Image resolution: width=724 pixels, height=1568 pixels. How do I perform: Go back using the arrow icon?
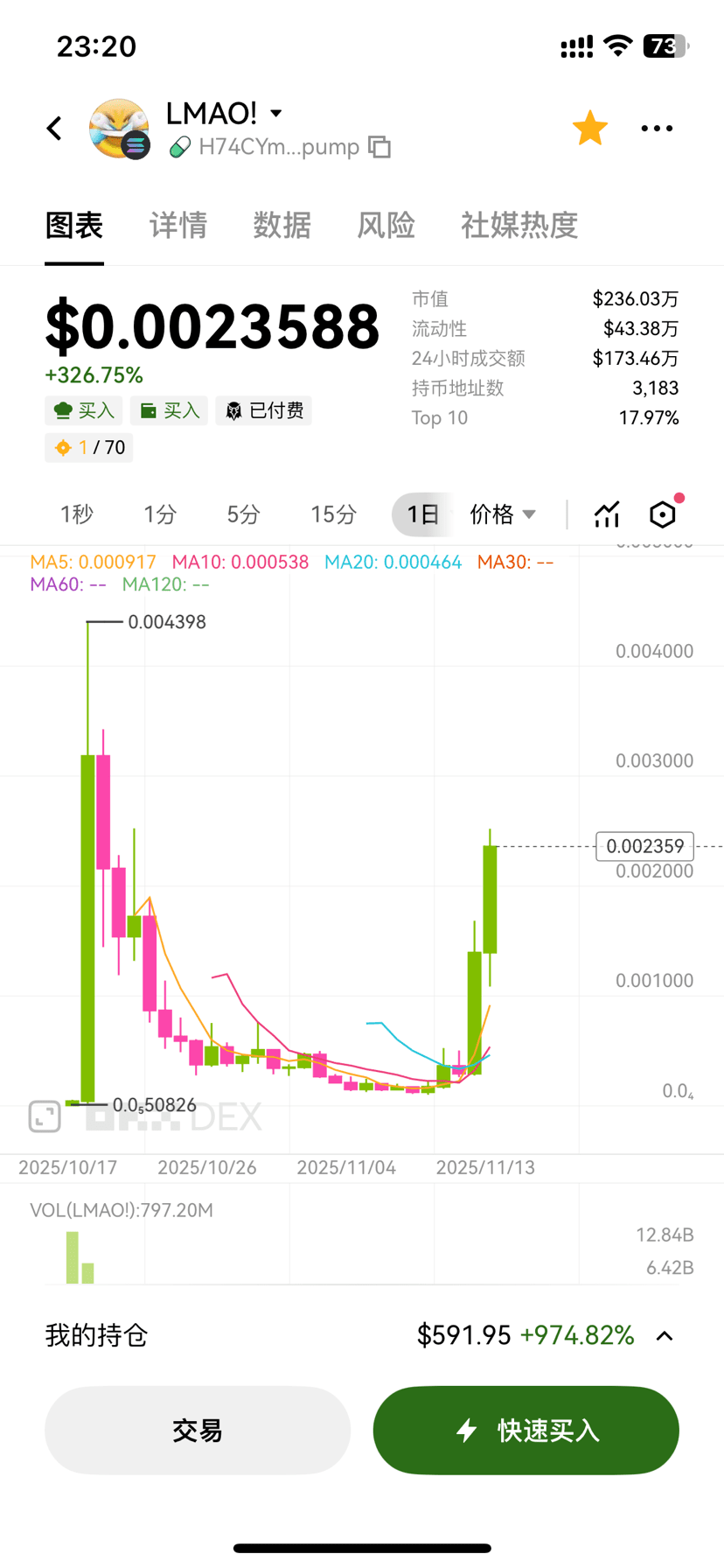tap(54, 129)
